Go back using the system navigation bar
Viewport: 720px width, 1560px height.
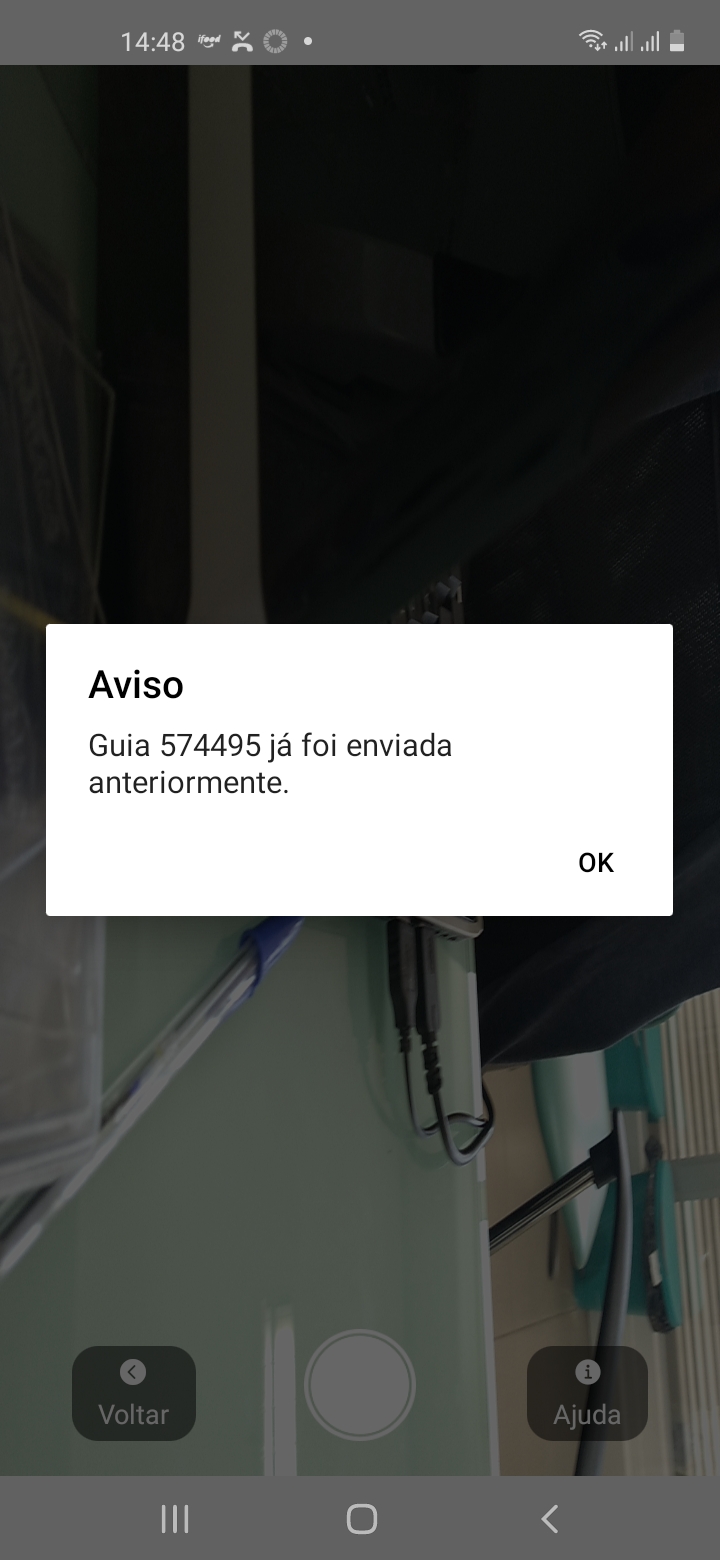[x=549, y=1519]
